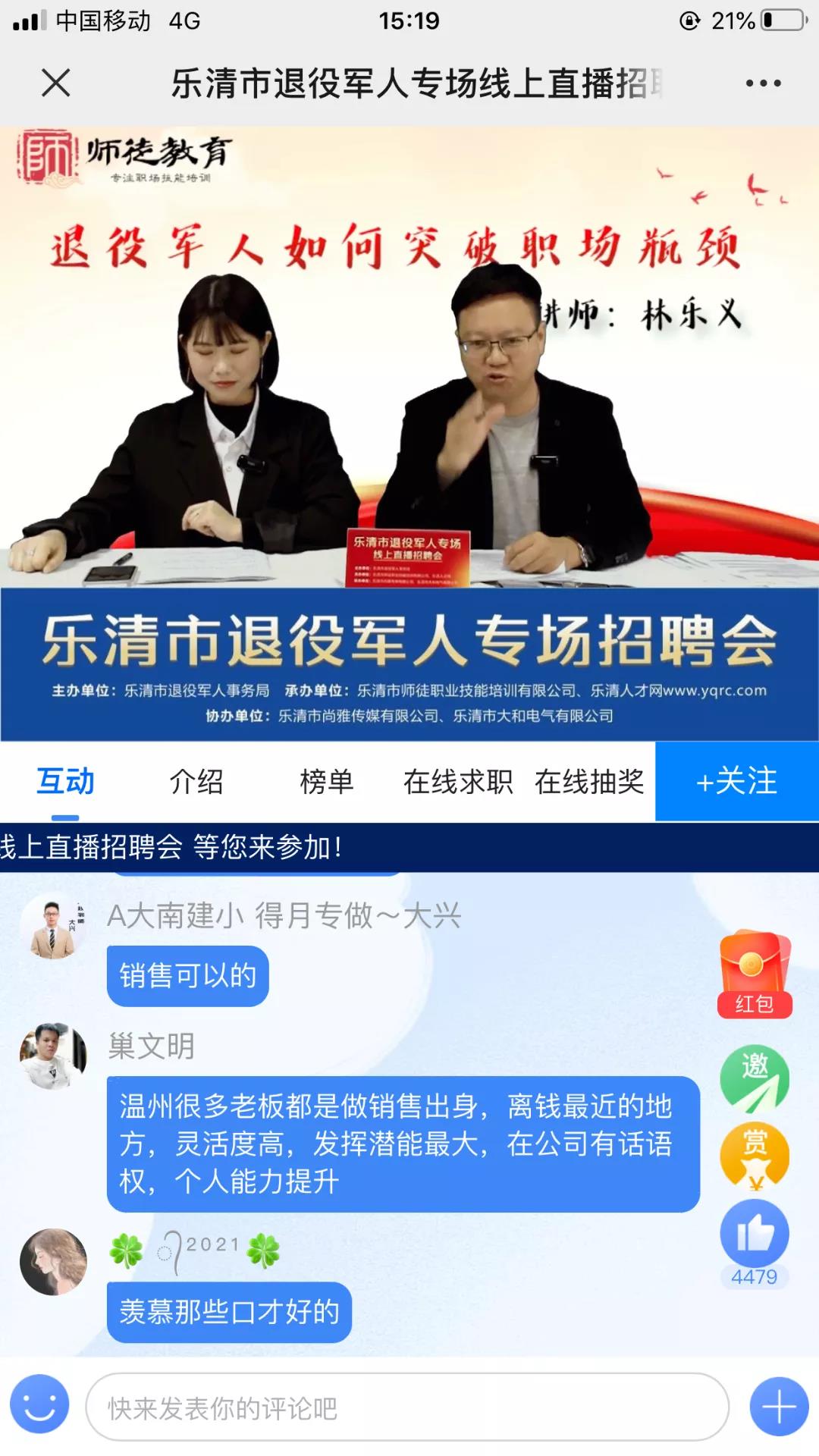
Task: Open the emoji smiley picker
Action: pos(39,1407)
